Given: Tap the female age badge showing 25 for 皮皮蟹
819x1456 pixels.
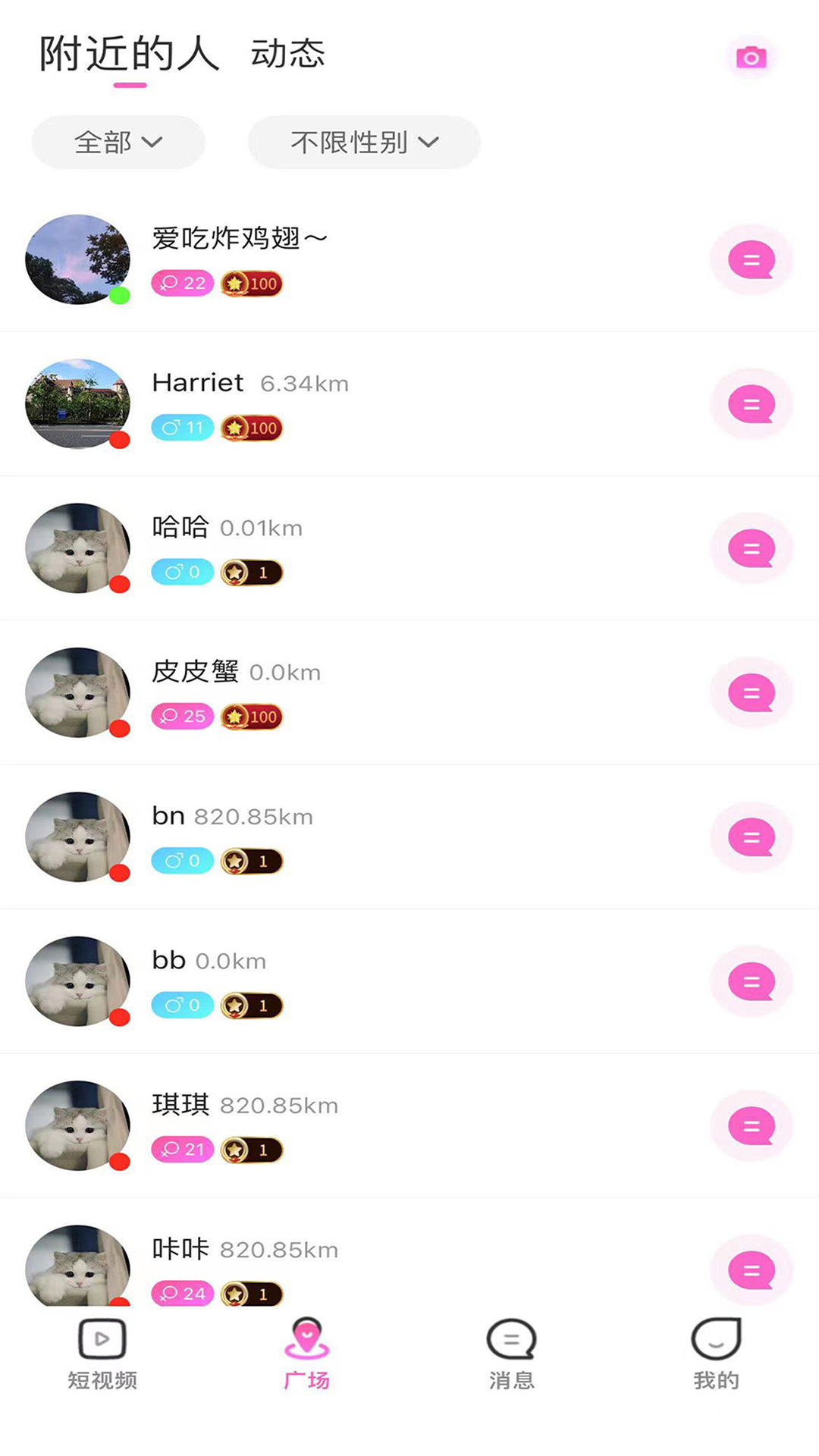Looking at the screenshot, I should pyautogui.click(x=181, y=716).
